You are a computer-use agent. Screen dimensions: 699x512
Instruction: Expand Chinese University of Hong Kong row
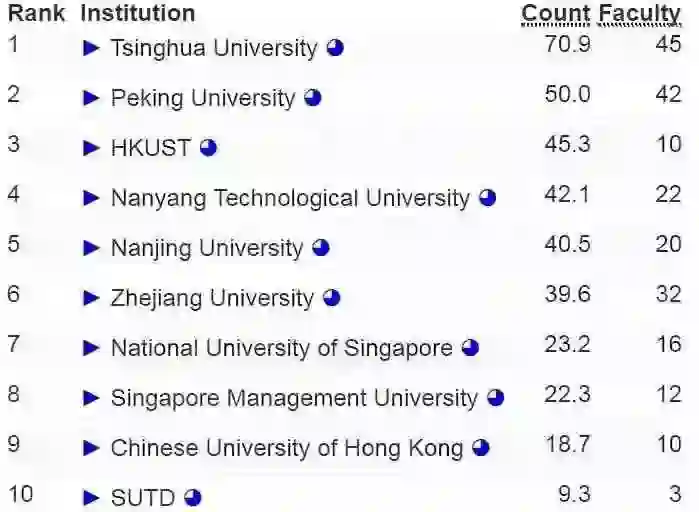[91, 448]
